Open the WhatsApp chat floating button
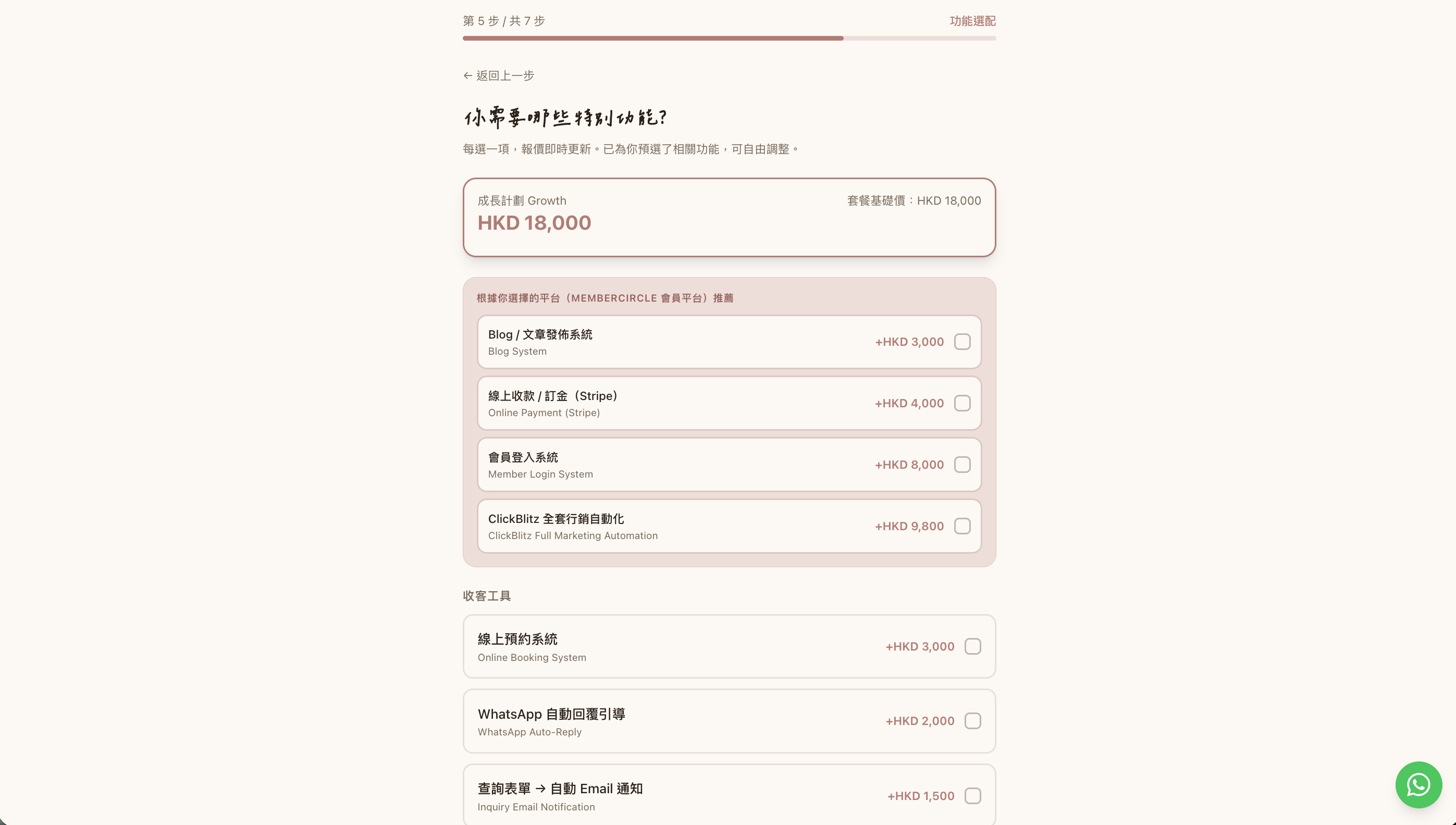The height and width of the screenshot is (825, 1456). tap(1418, 785)
